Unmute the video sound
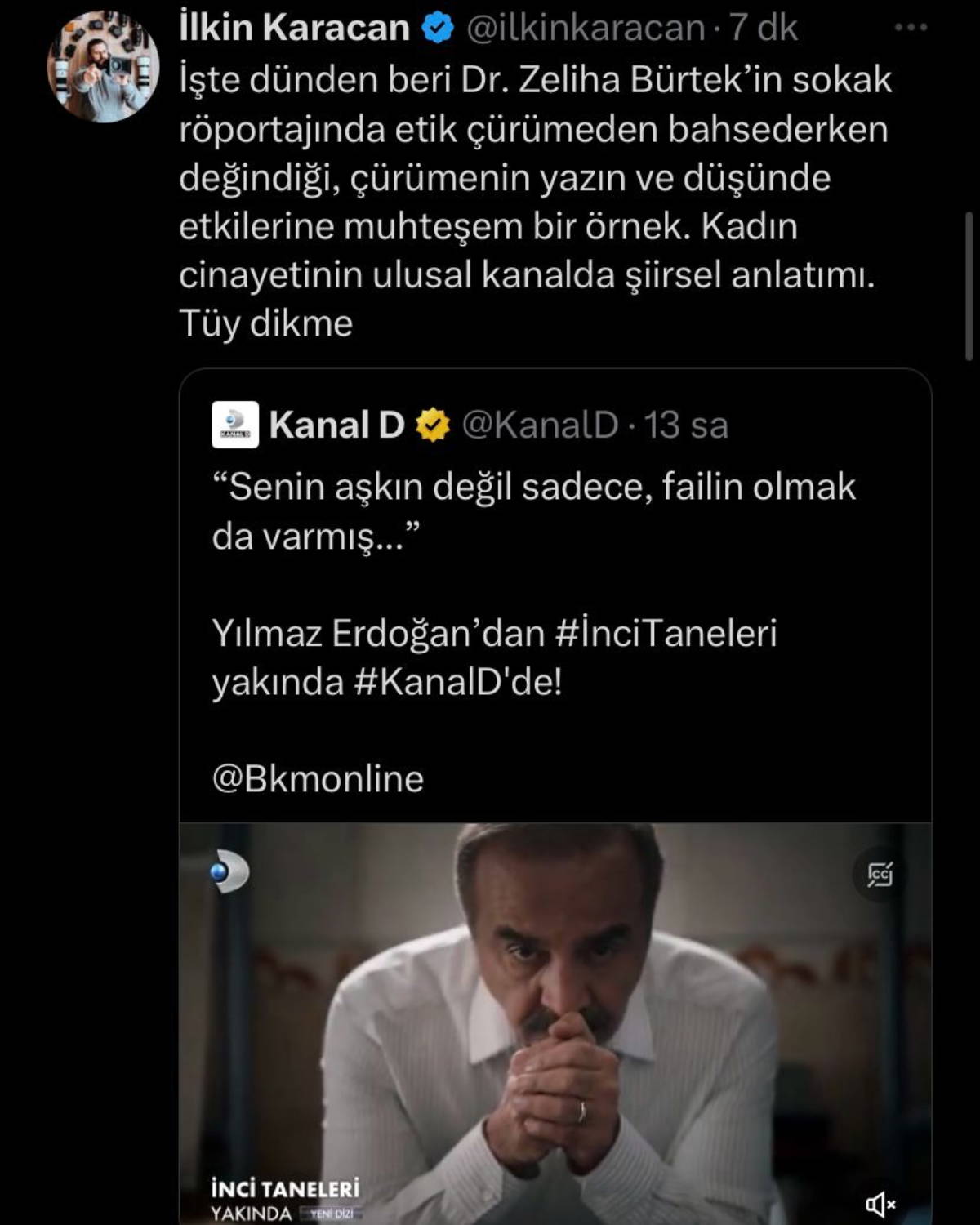The width and height of the screenshot is (980, 1225). [x=880, y=1203]
